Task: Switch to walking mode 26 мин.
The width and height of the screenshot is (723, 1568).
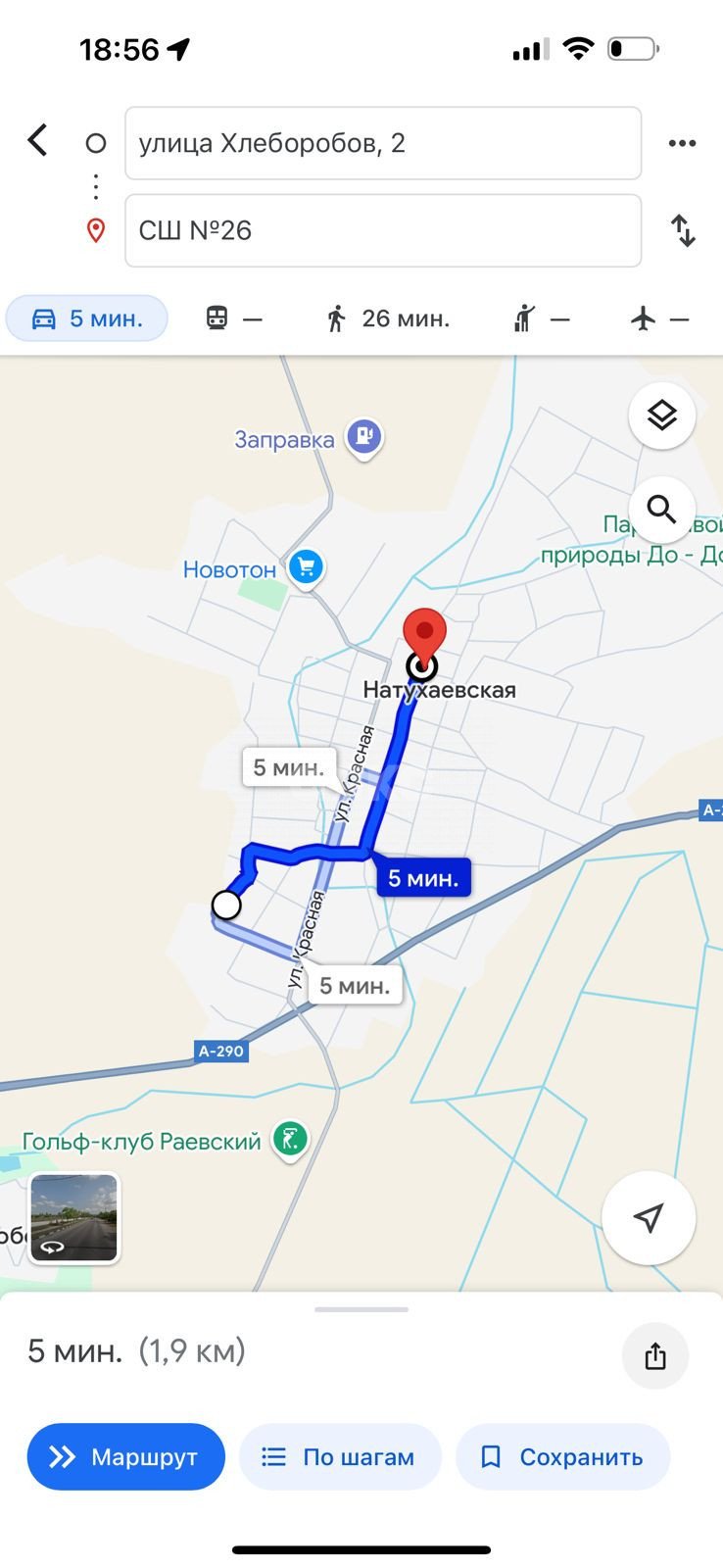Action: (387, 318)
